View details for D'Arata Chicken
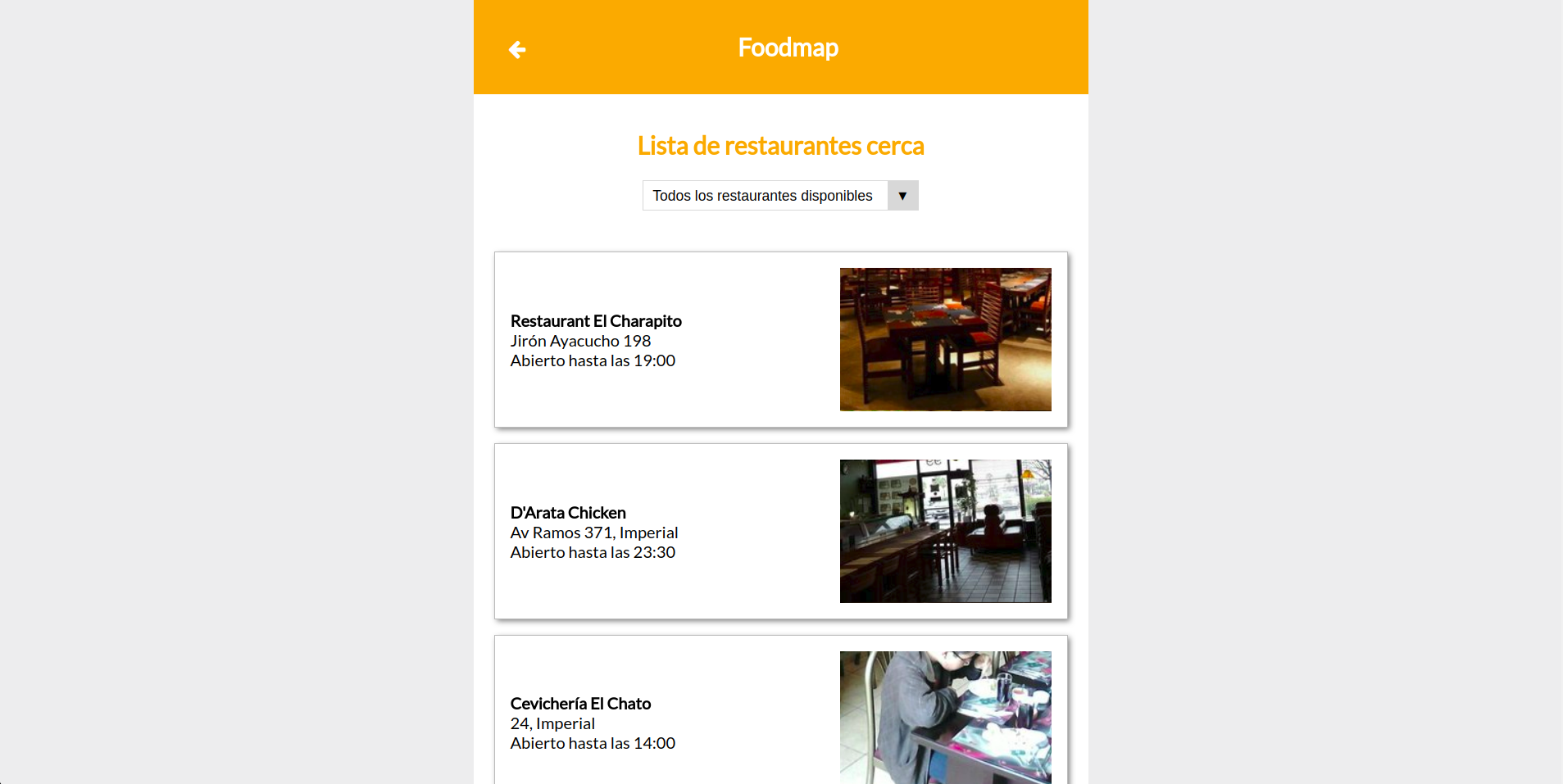The image size is (1563, 784). 780,531
